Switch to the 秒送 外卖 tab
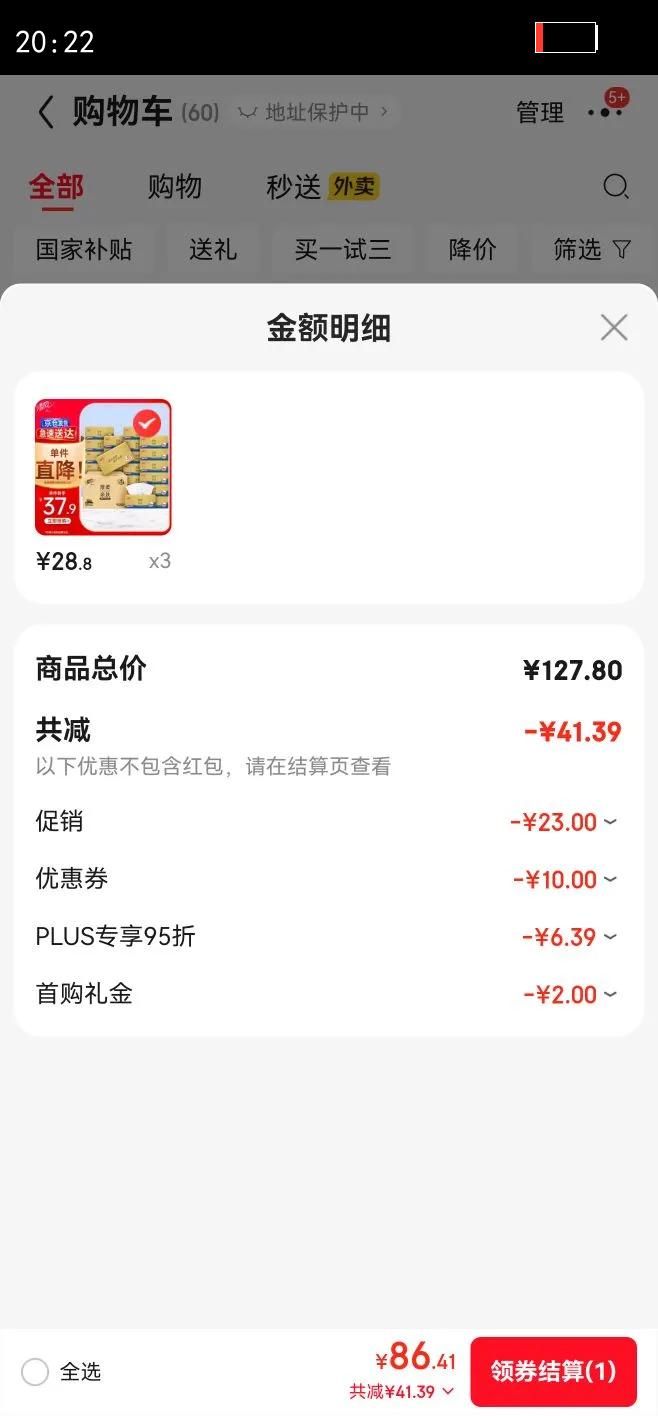 [322, 187]
